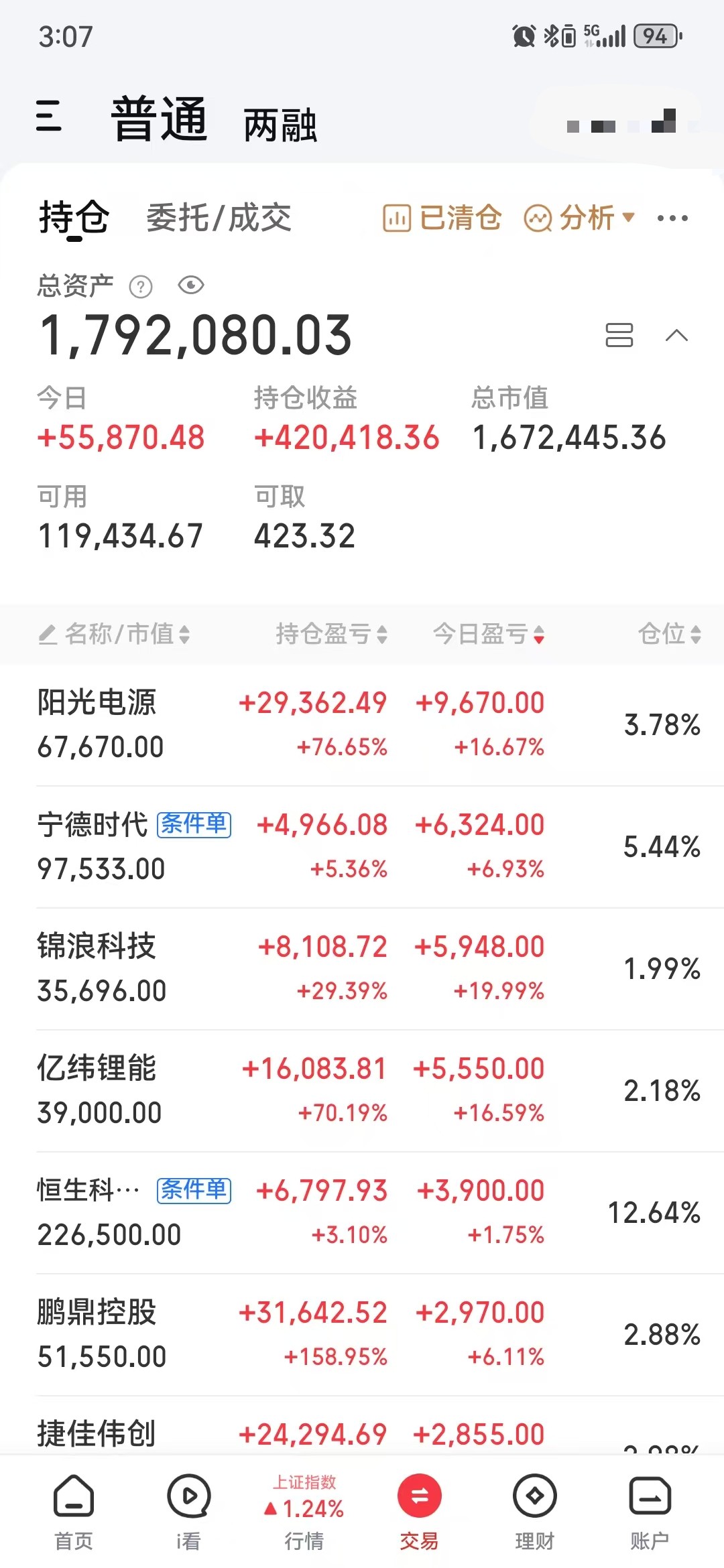
Task: Tap the 总资产 help question mark
Action: click(x=141, y=287)
